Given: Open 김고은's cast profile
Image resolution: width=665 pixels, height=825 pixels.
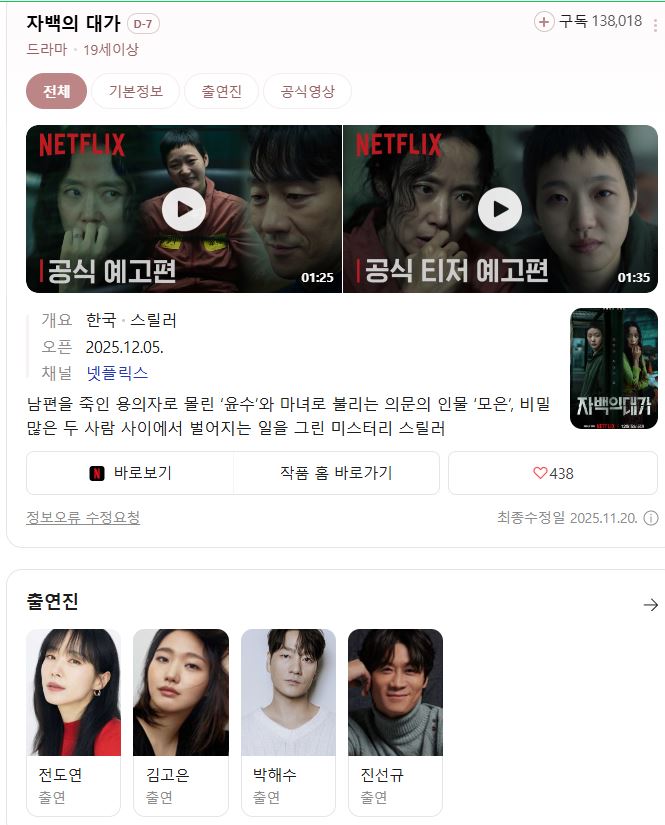Looking at the screenshot, I should 180,720.
